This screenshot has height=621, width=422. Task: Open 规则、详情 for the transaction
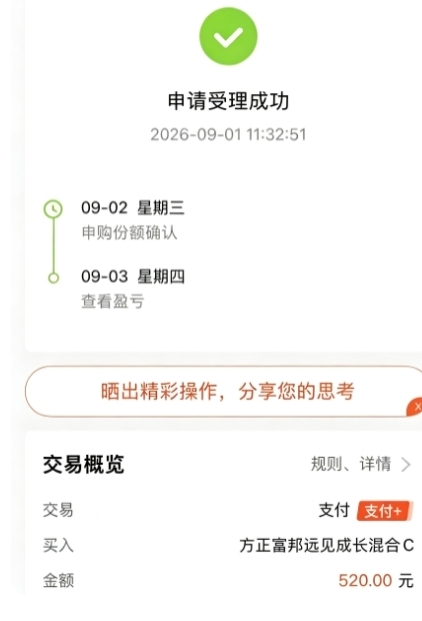361,464
